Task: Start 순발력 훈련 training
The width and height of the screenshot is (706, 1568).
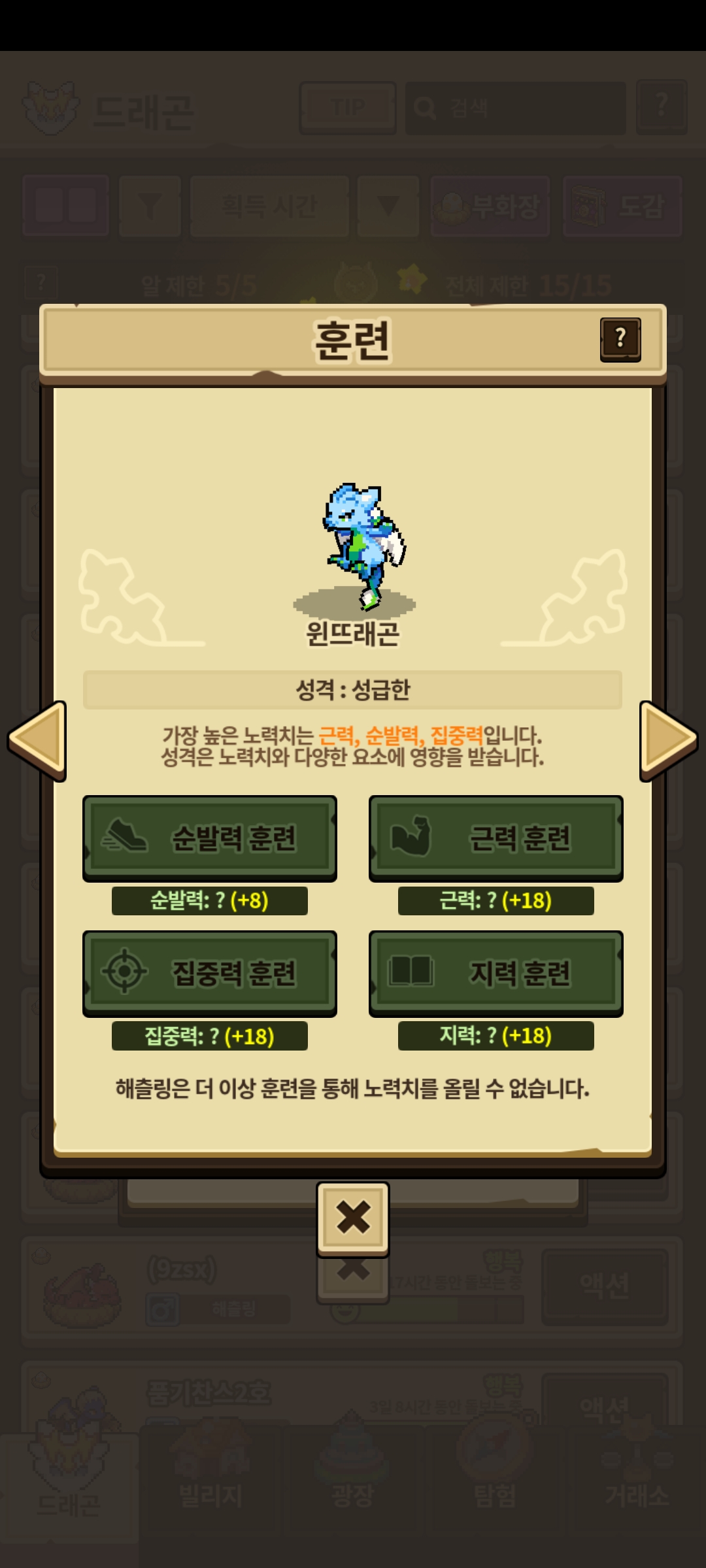Action: pos(209,838)
